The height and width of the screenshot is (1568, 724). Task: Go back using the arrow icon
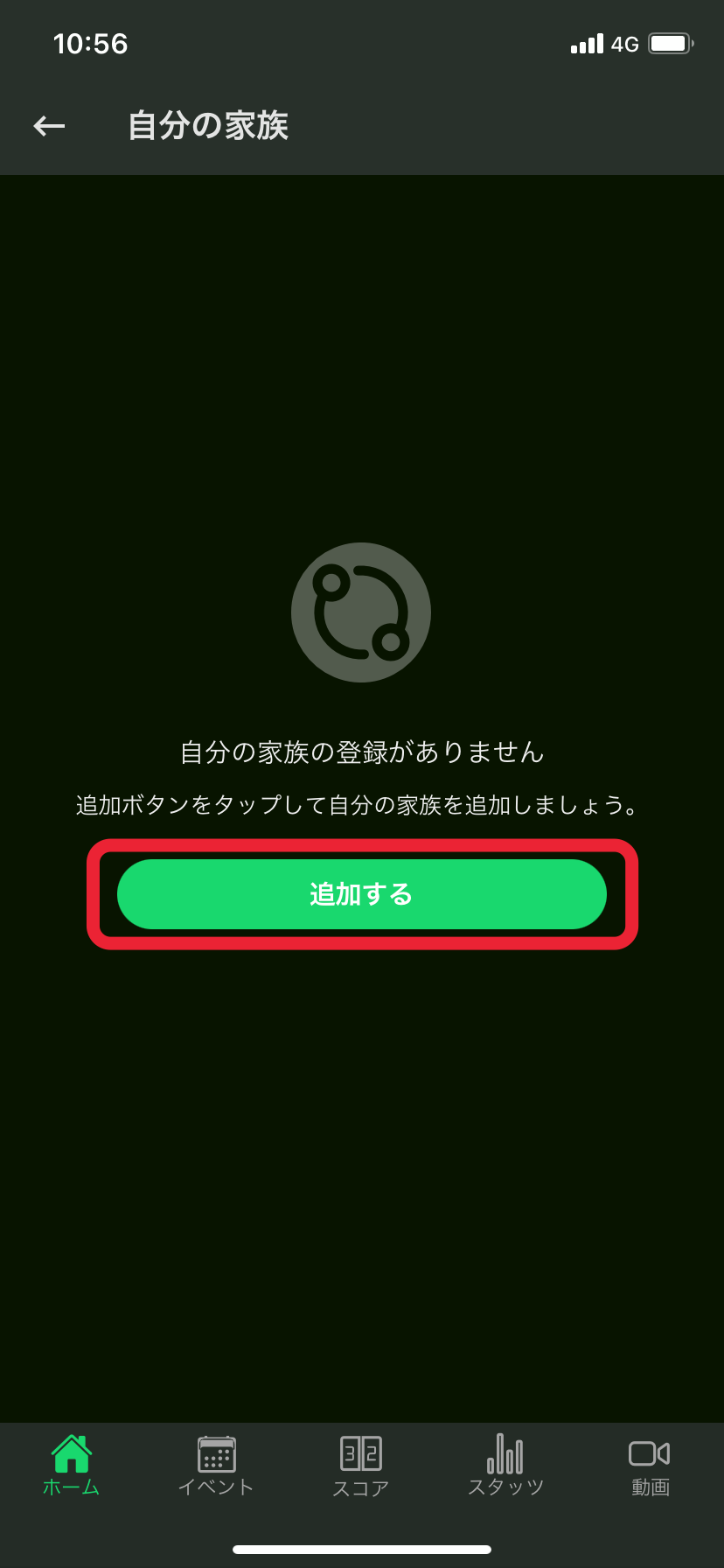[x=50, y=126]
